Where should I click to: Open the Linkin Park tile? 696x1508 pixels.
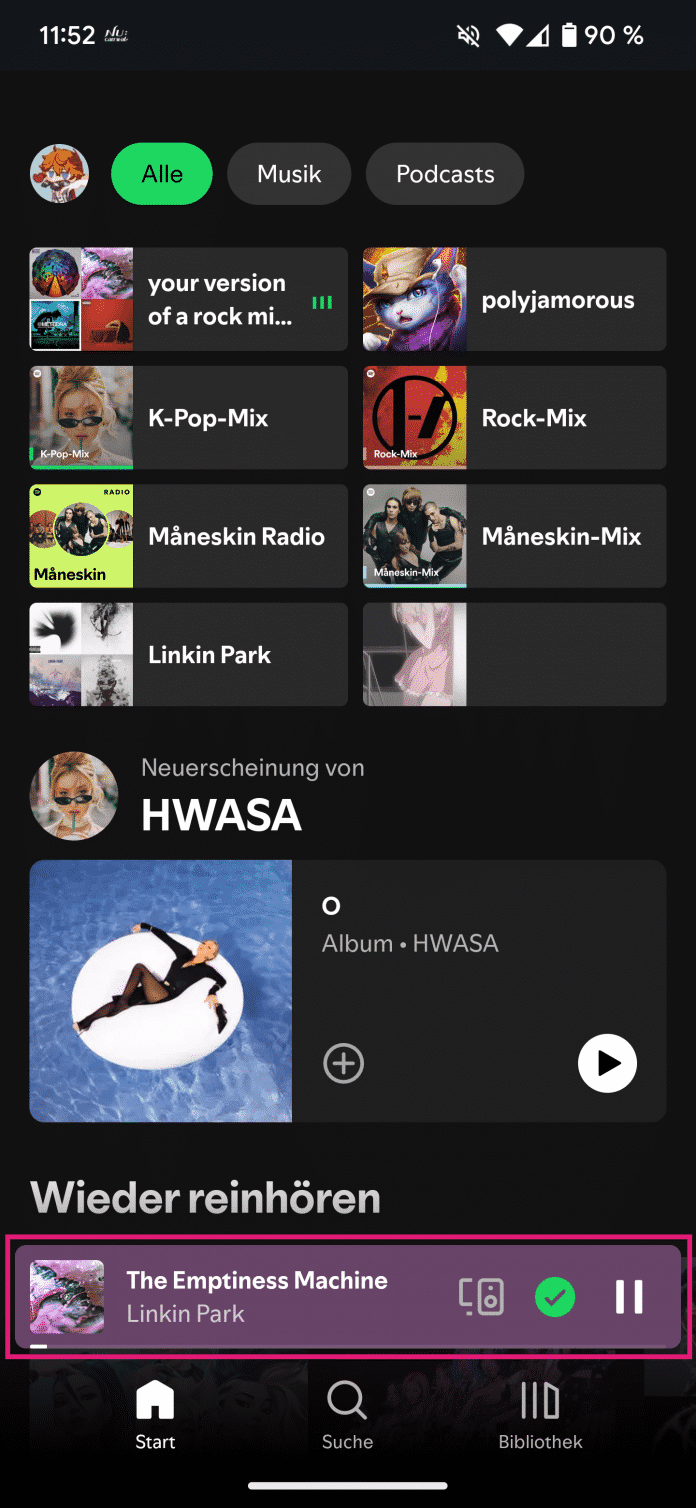point(189,655)
